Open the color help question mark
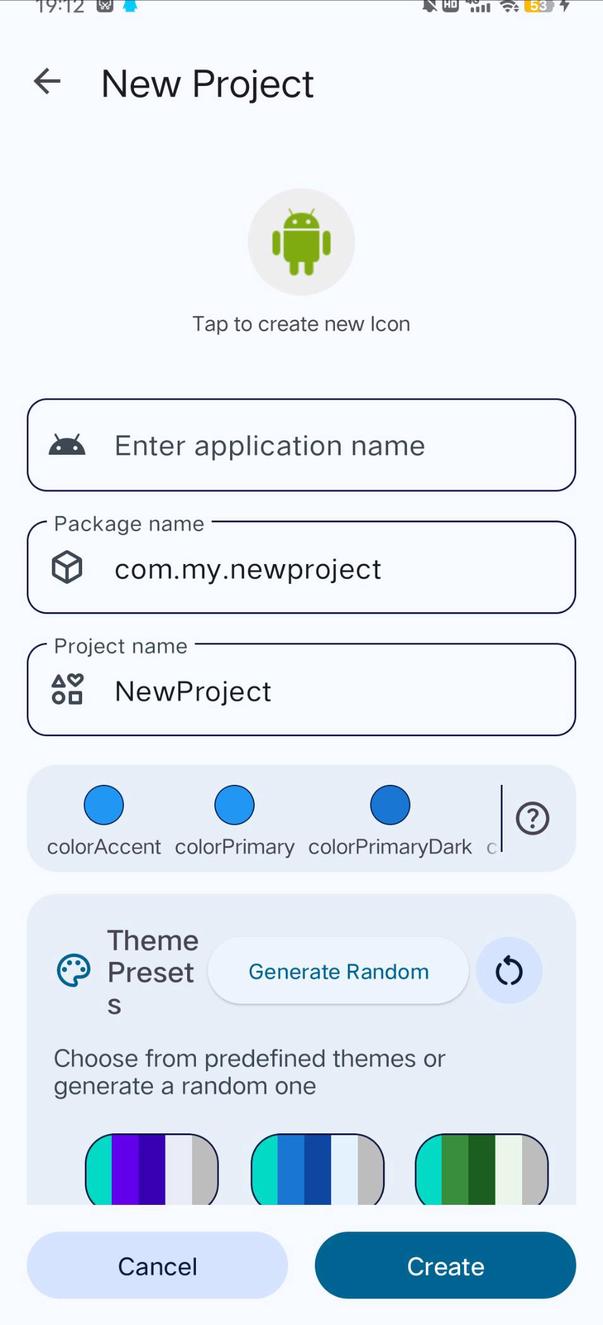The width and height of the screenshot is (603, 1325). [532, 819]
